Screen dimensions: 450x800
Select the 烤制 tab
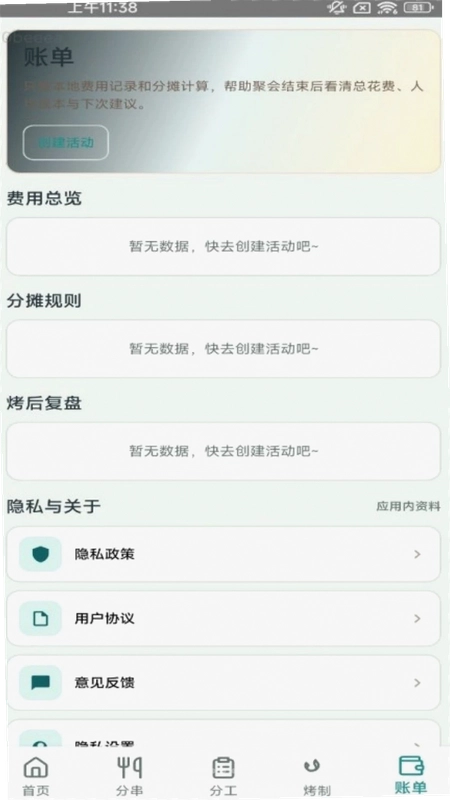[x=317, y=776]
